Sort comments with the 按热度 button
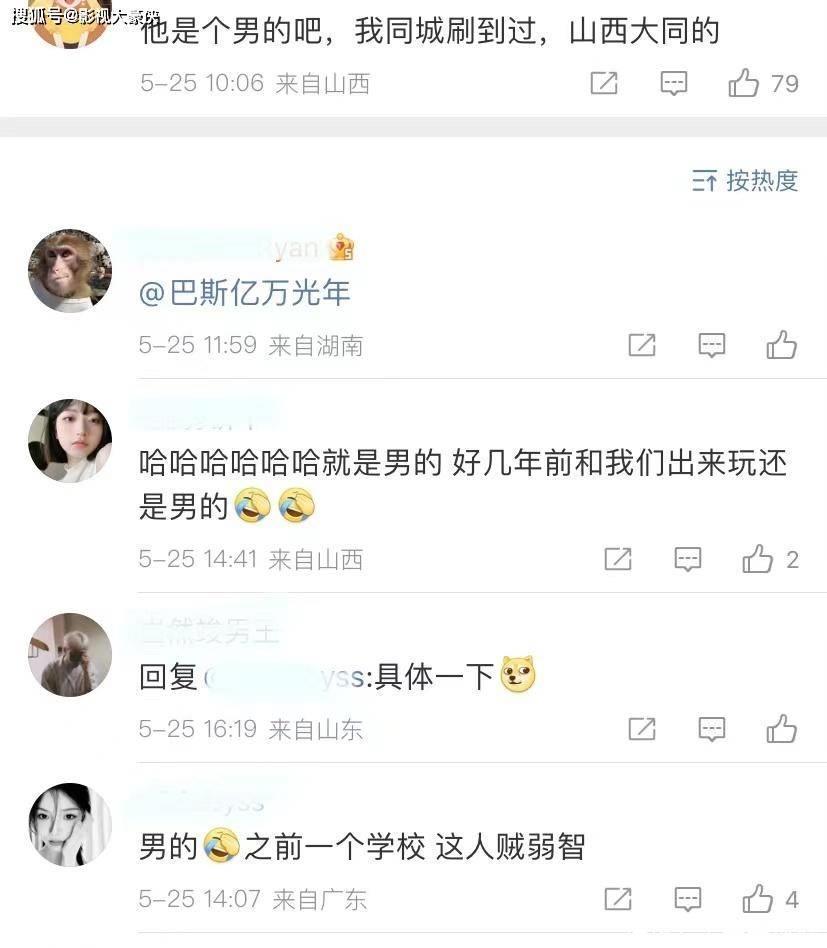The height and width of the screenshot is (948, 827). point(746,180)
